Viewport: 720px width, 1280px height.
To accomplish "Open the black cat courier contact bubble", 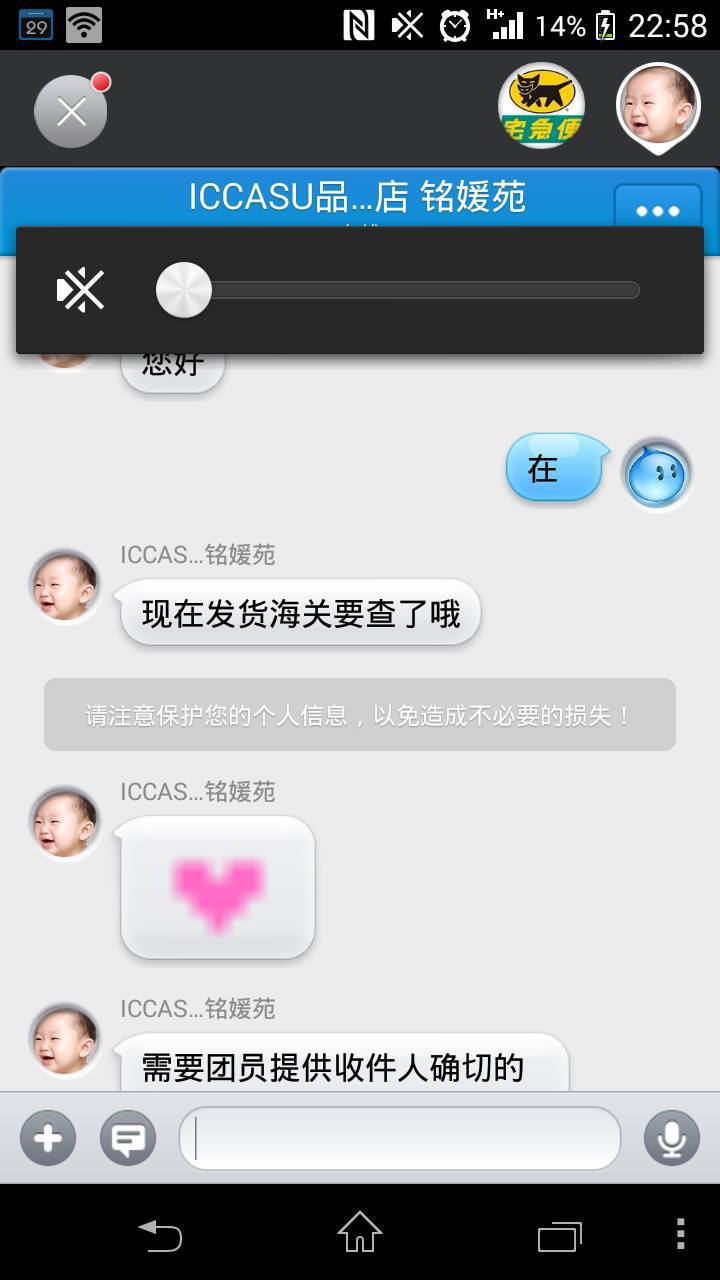I will click(x=541, y=106).
